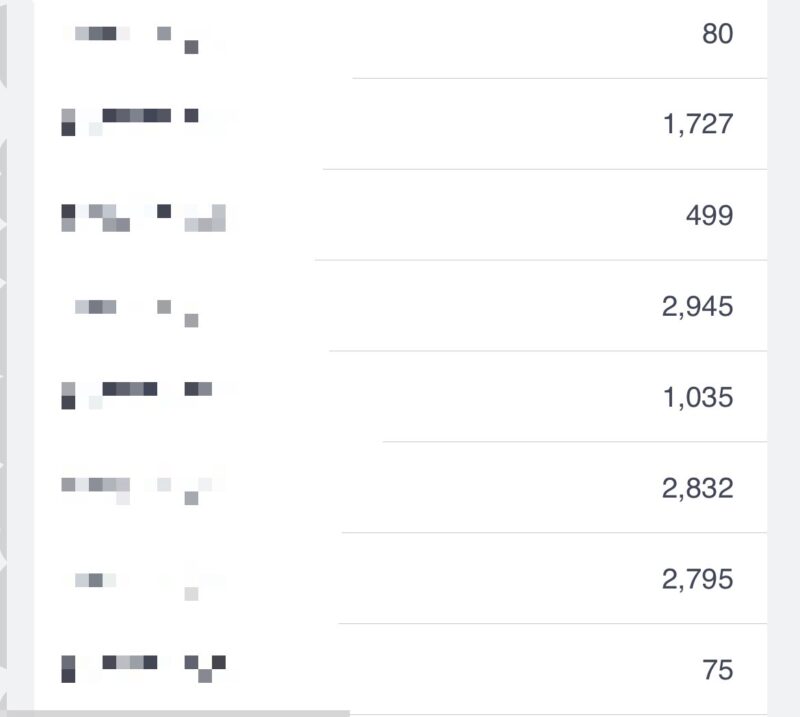This screenshot has height=717, width=800.
Task: Tap the entry showing 75
Action: pos(400,669)
